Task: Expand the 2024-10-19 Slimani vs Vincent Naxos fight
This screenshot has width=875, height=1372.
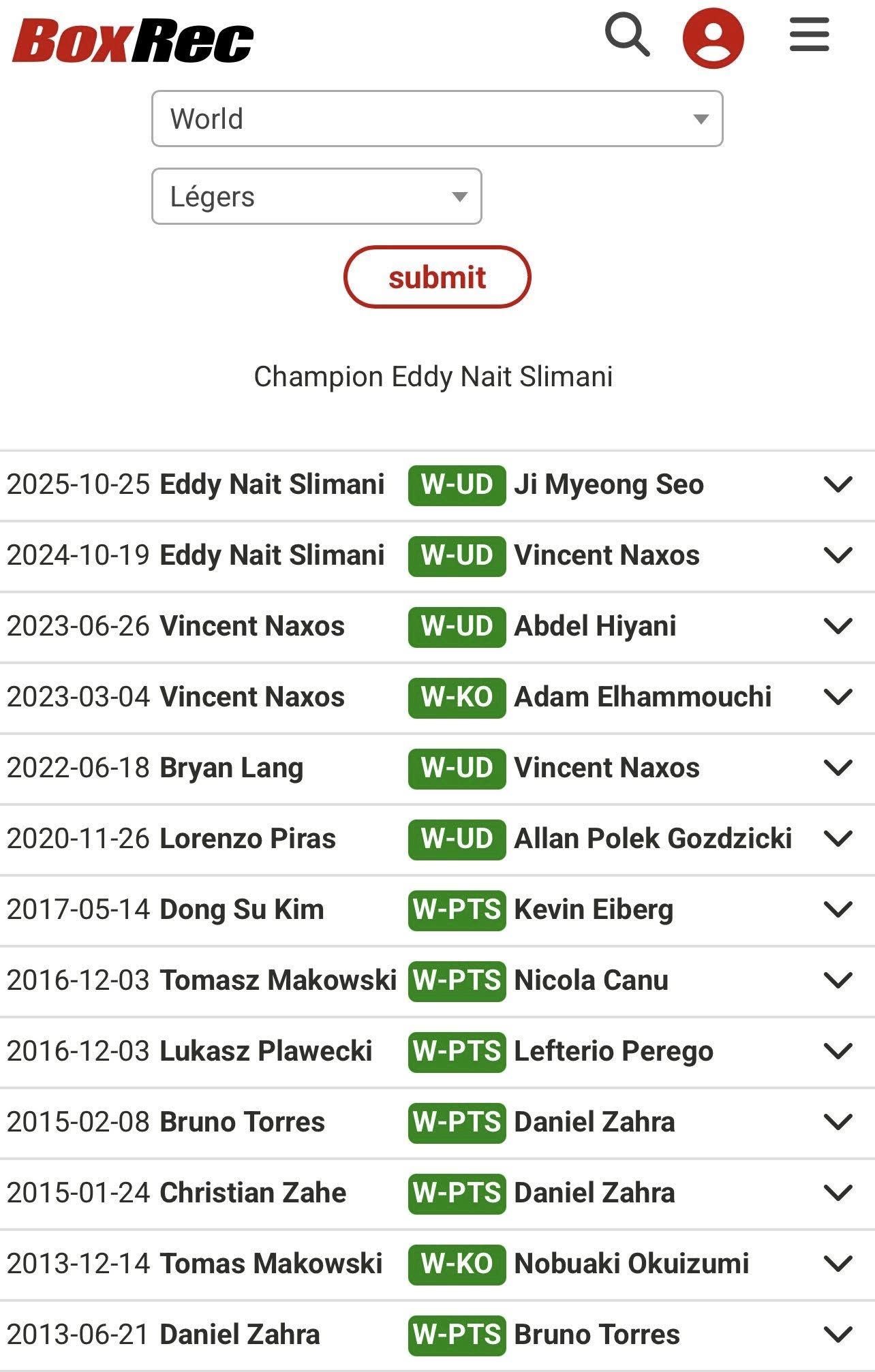Action: [838, 555]
